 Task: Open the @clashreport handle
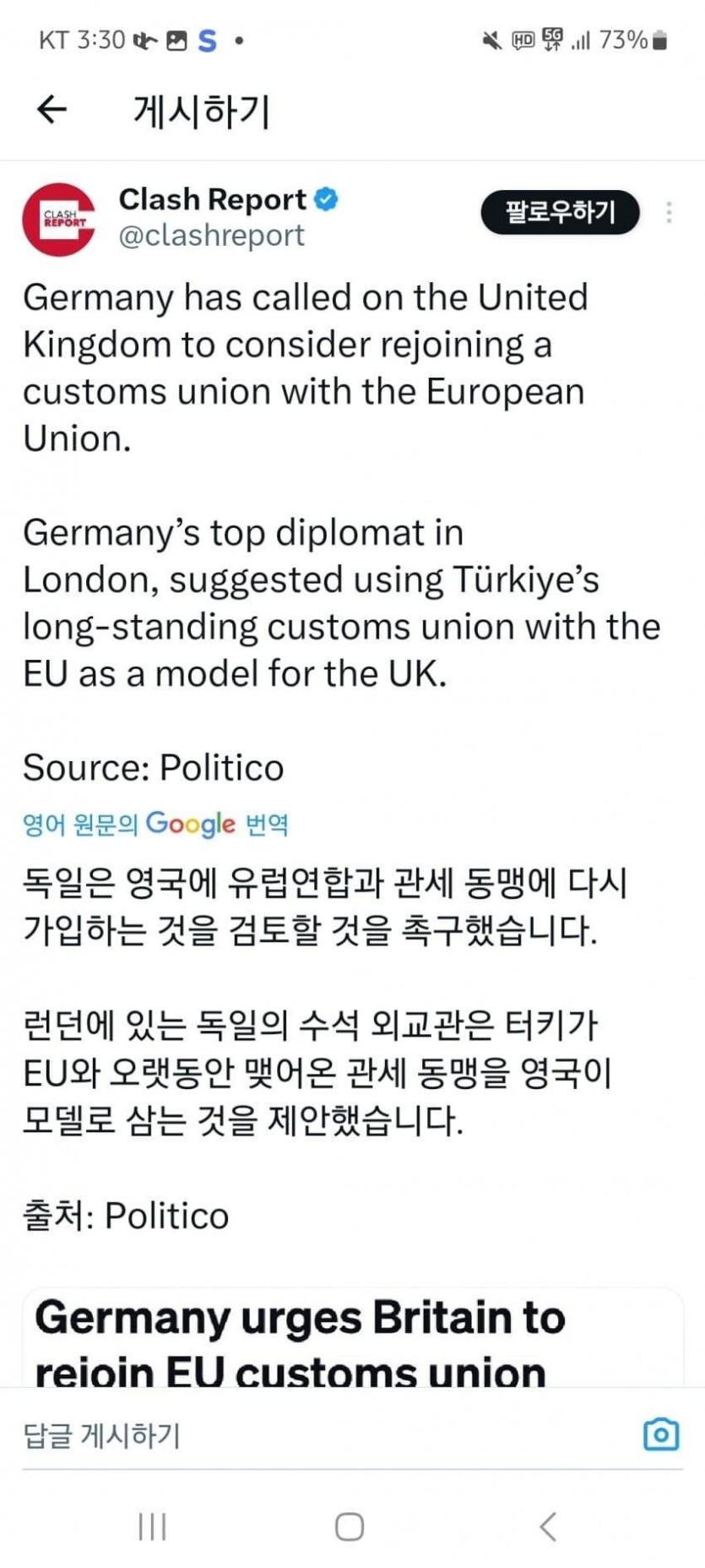point(211,236)
